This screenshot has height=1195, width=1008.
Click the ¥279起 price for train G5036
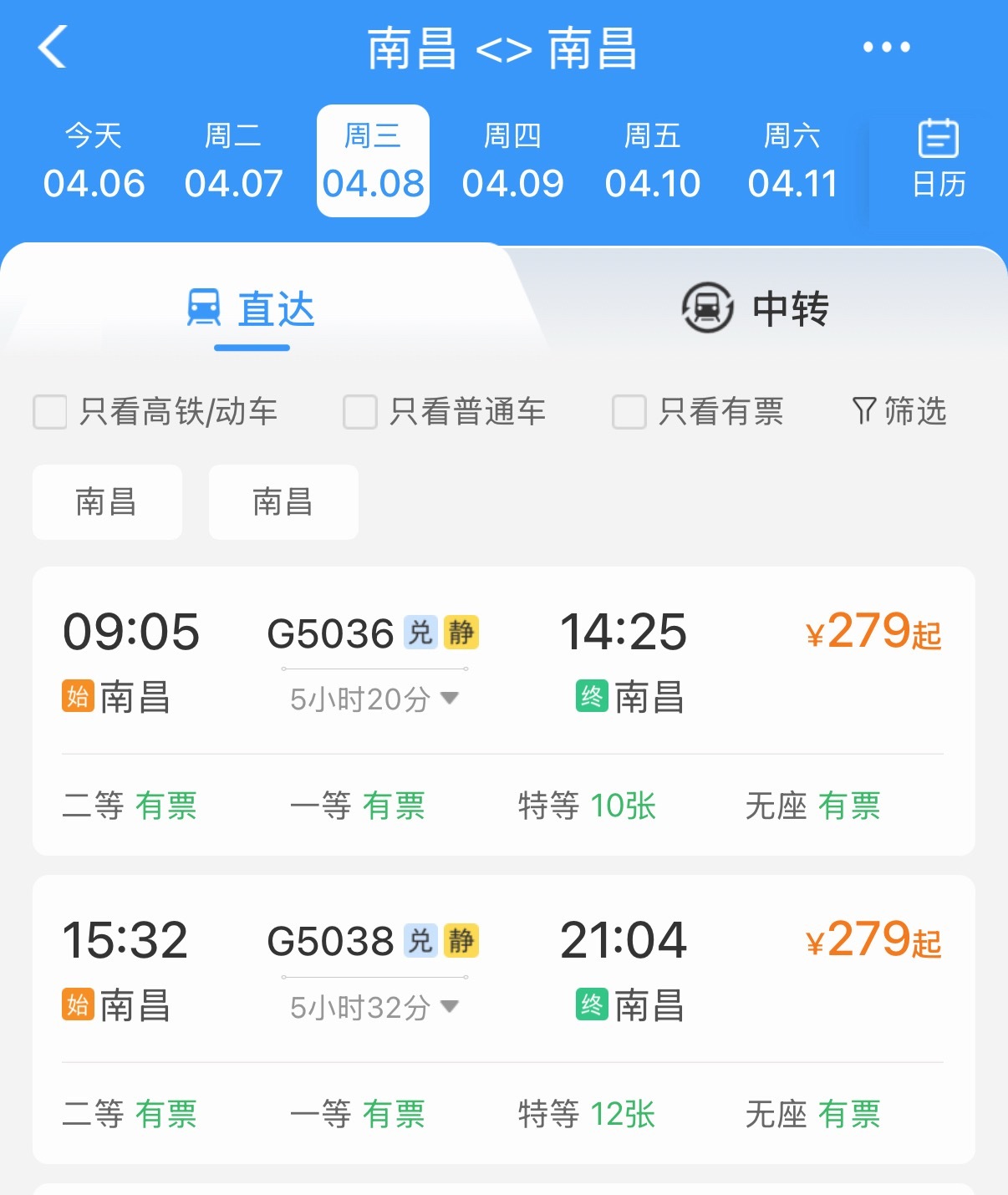pos(873,633)
